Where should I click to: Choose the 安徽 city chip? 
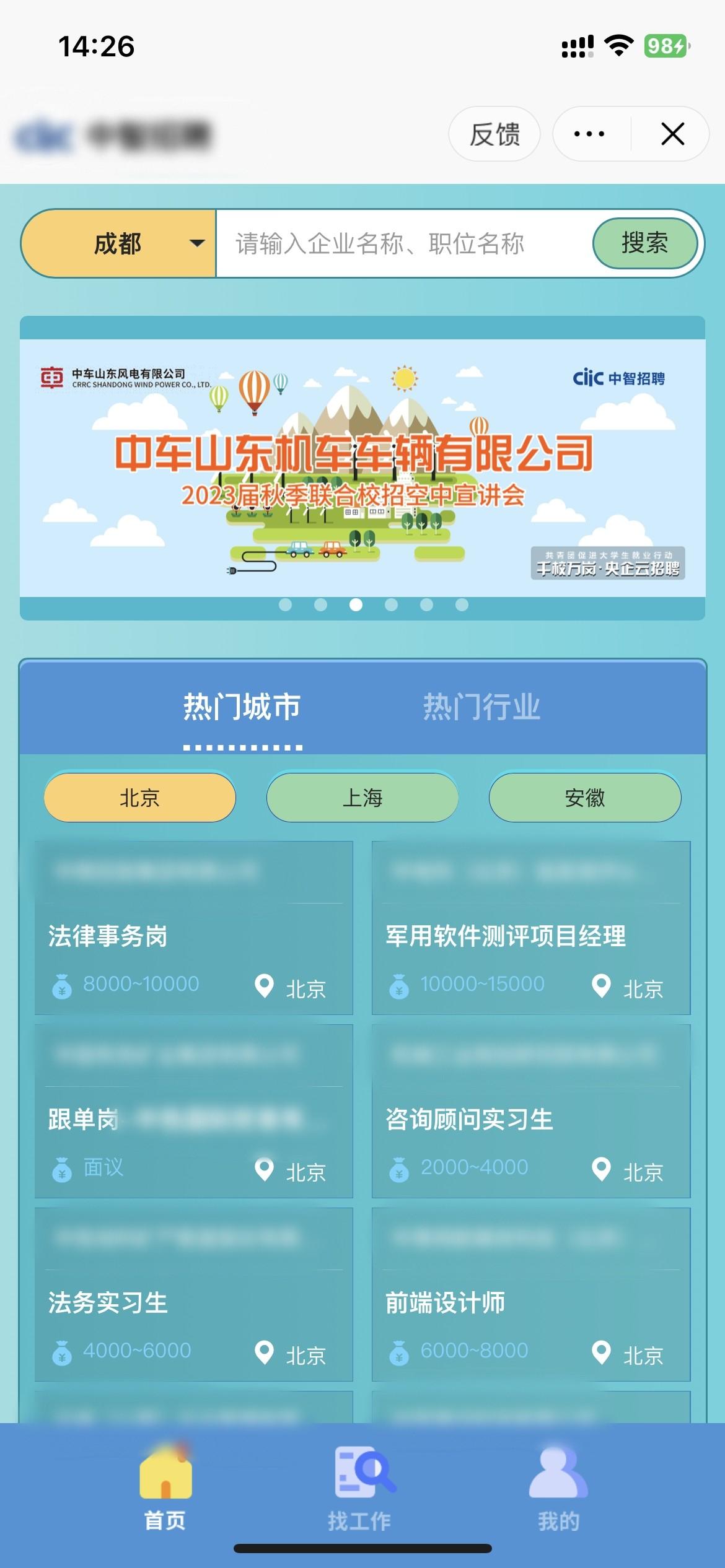tap(585, 798)
